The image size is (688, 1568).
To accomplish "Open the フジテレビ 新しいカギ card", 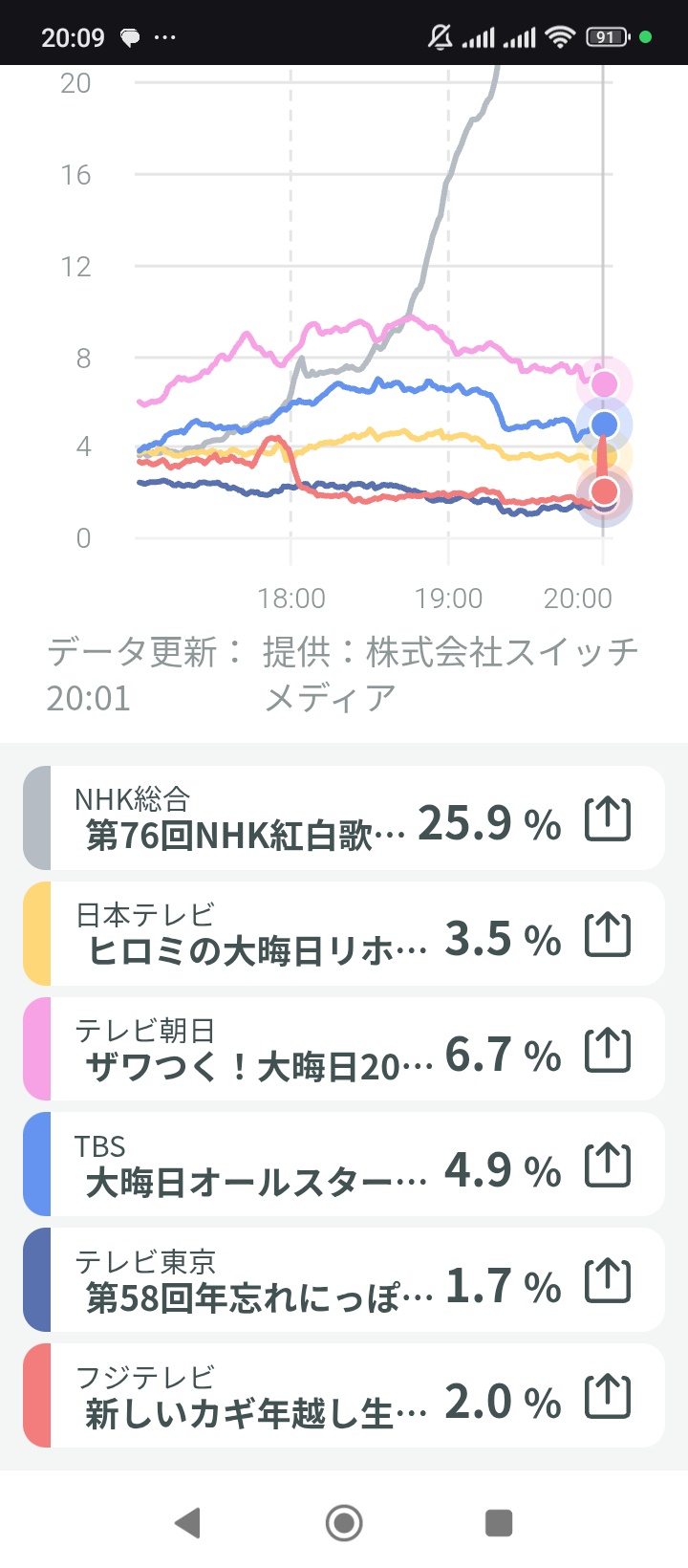I will tap(287, 1398).
